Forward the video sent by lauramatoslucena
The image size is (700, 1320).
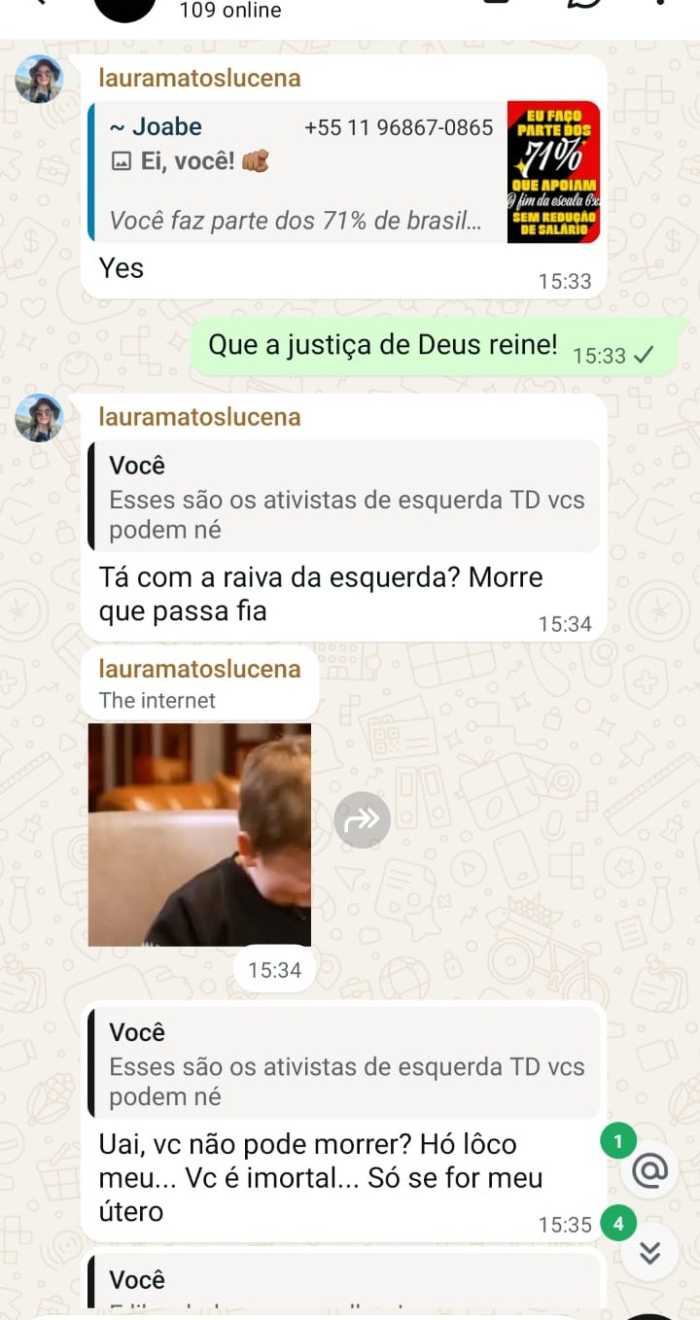pos(361,820)
